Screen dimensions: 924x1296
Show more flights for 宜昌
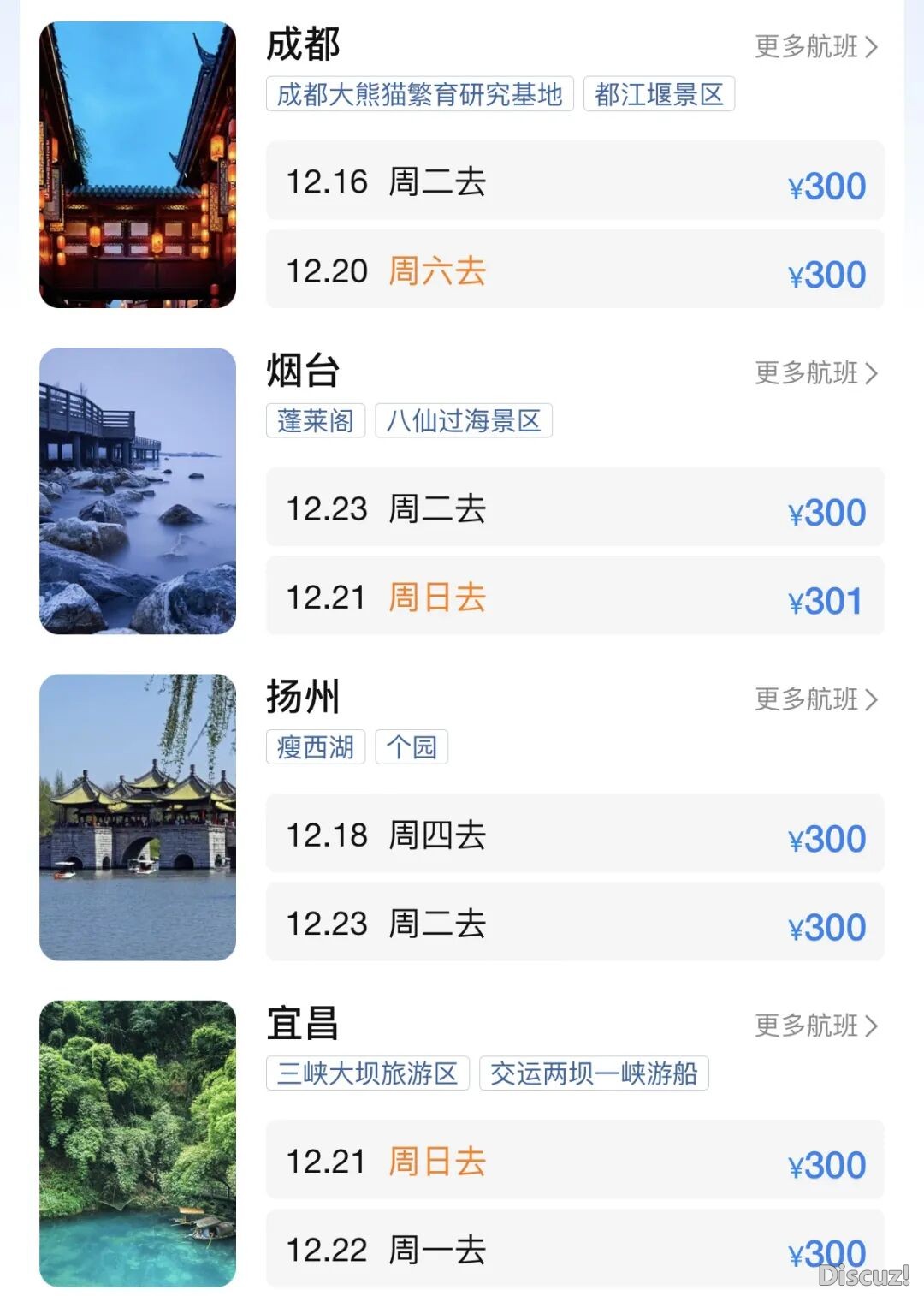point(815,1025)
